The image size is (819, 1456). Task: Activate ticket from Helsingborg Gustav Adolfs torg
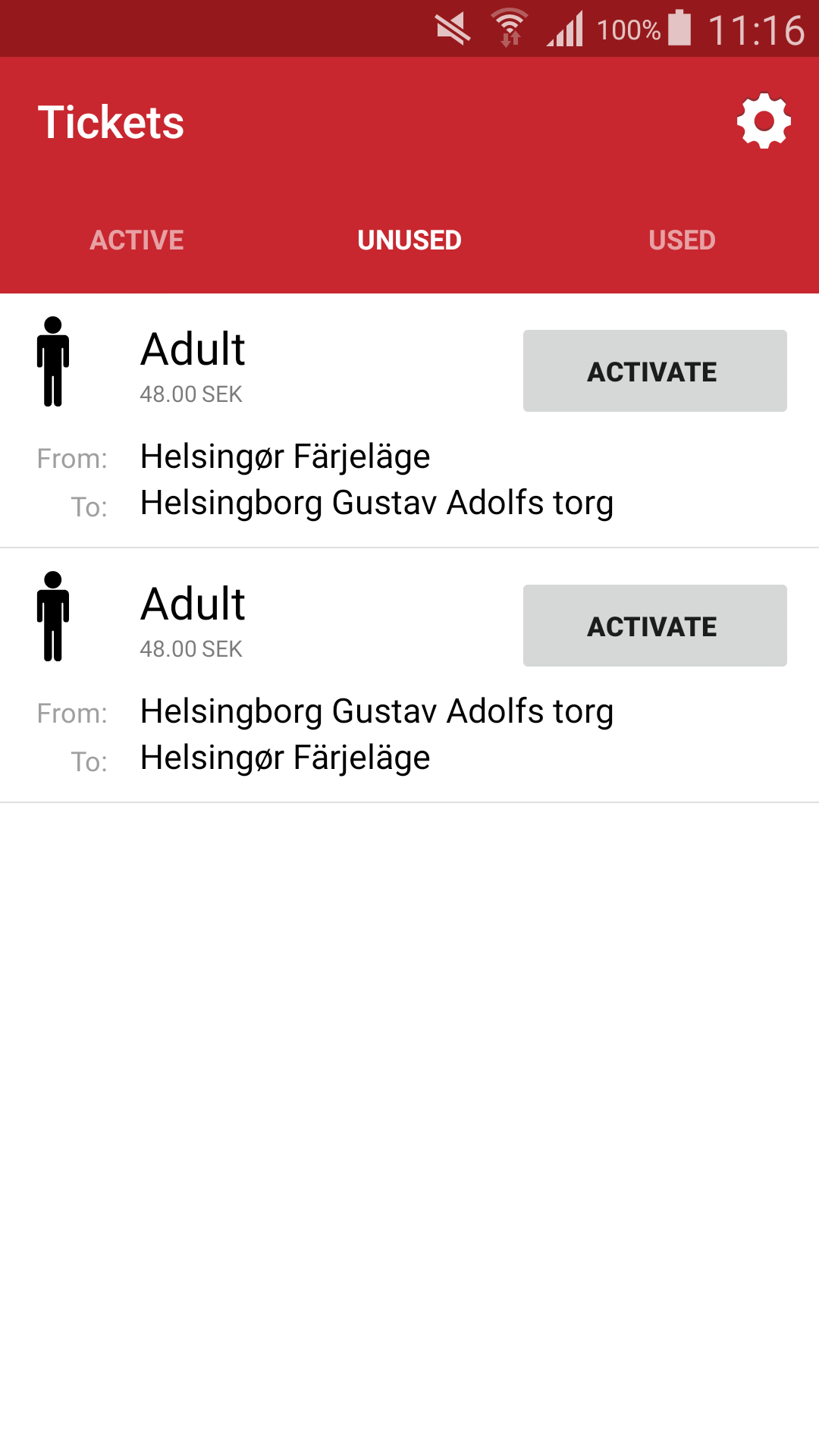(654, 626)
